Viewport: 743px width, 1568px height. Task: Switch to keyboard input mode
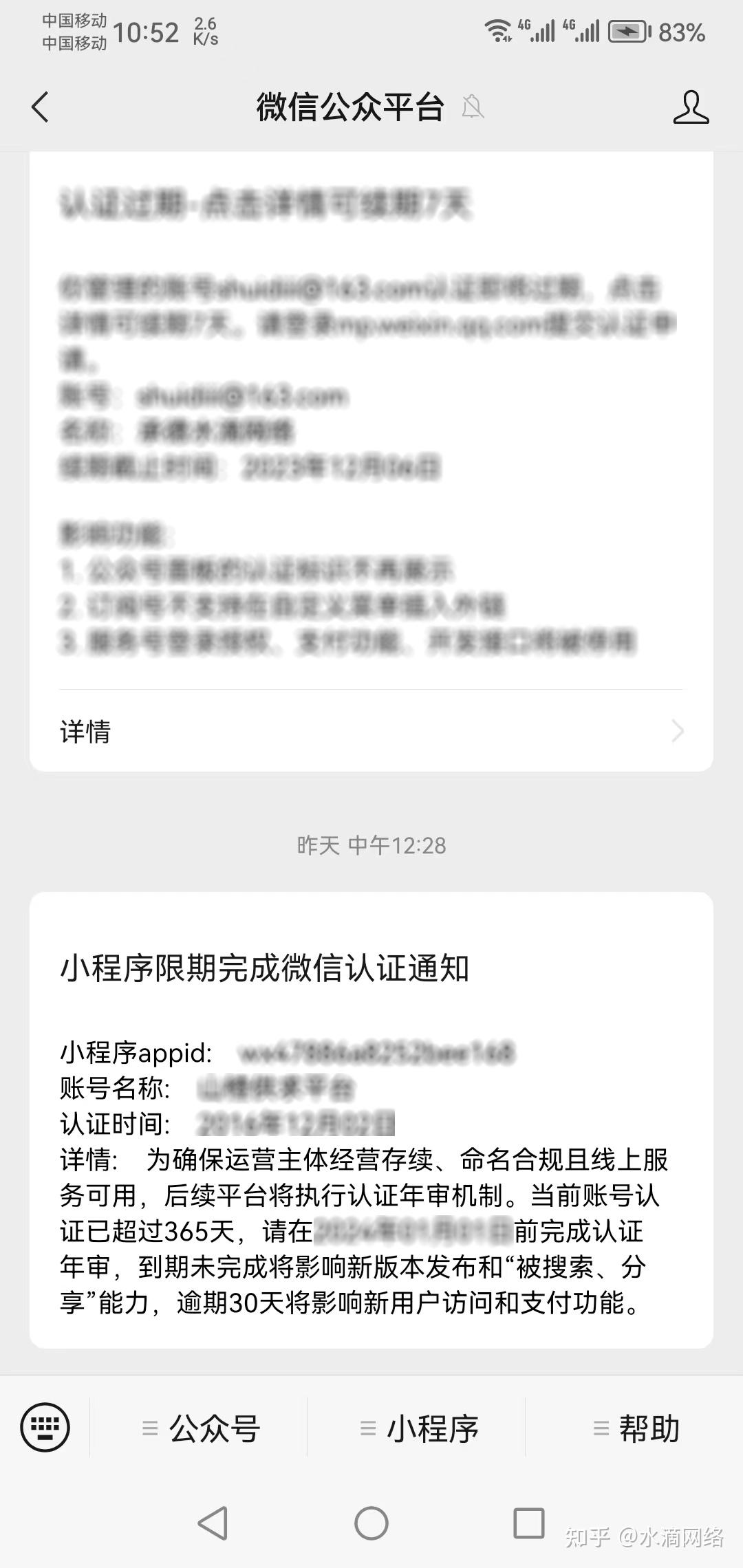pyautogui.click(x=45, y=1428)
